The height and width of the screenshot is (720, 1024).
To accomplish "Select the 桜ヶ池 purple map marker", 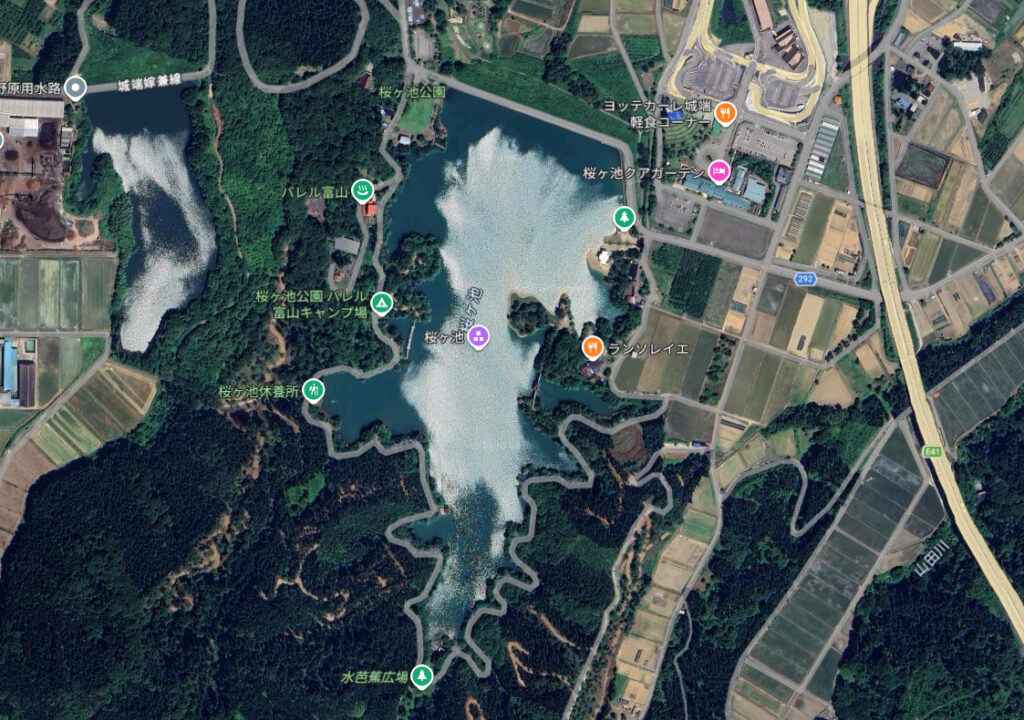I will click(x=478, y=337).
